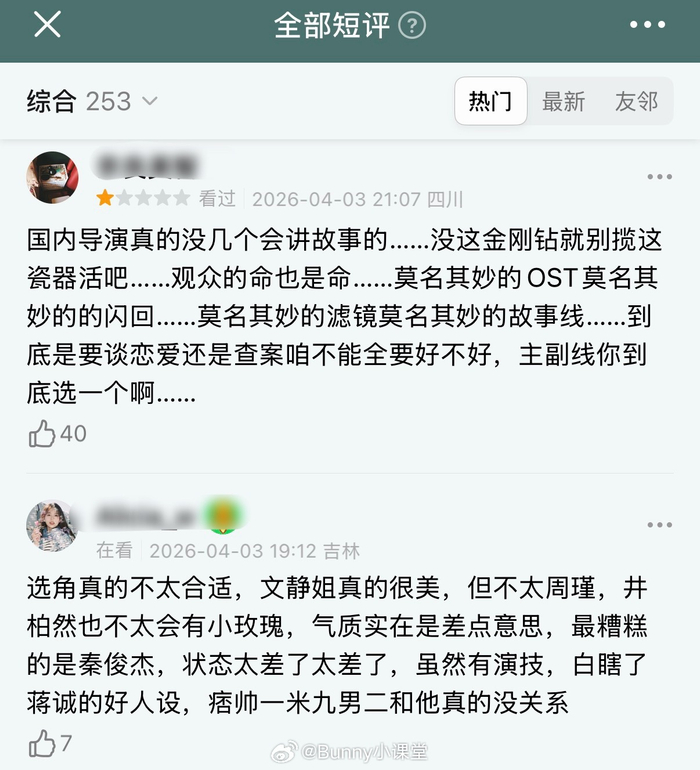Switch to the 友邻 tab
This screenshot has width=700, height=770.
click(636, 101)
